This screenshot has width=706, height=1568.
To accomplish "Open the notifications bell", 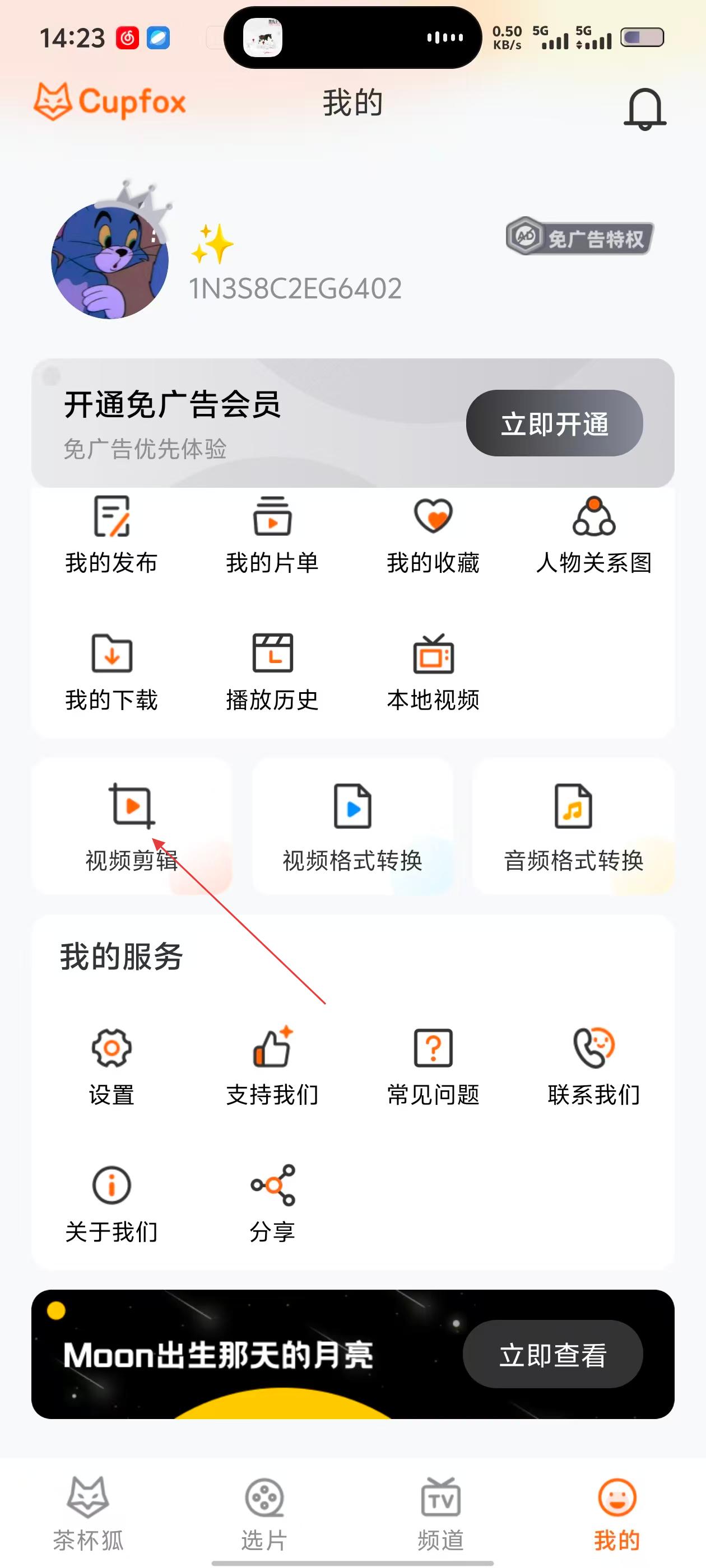I will [644, 109].
